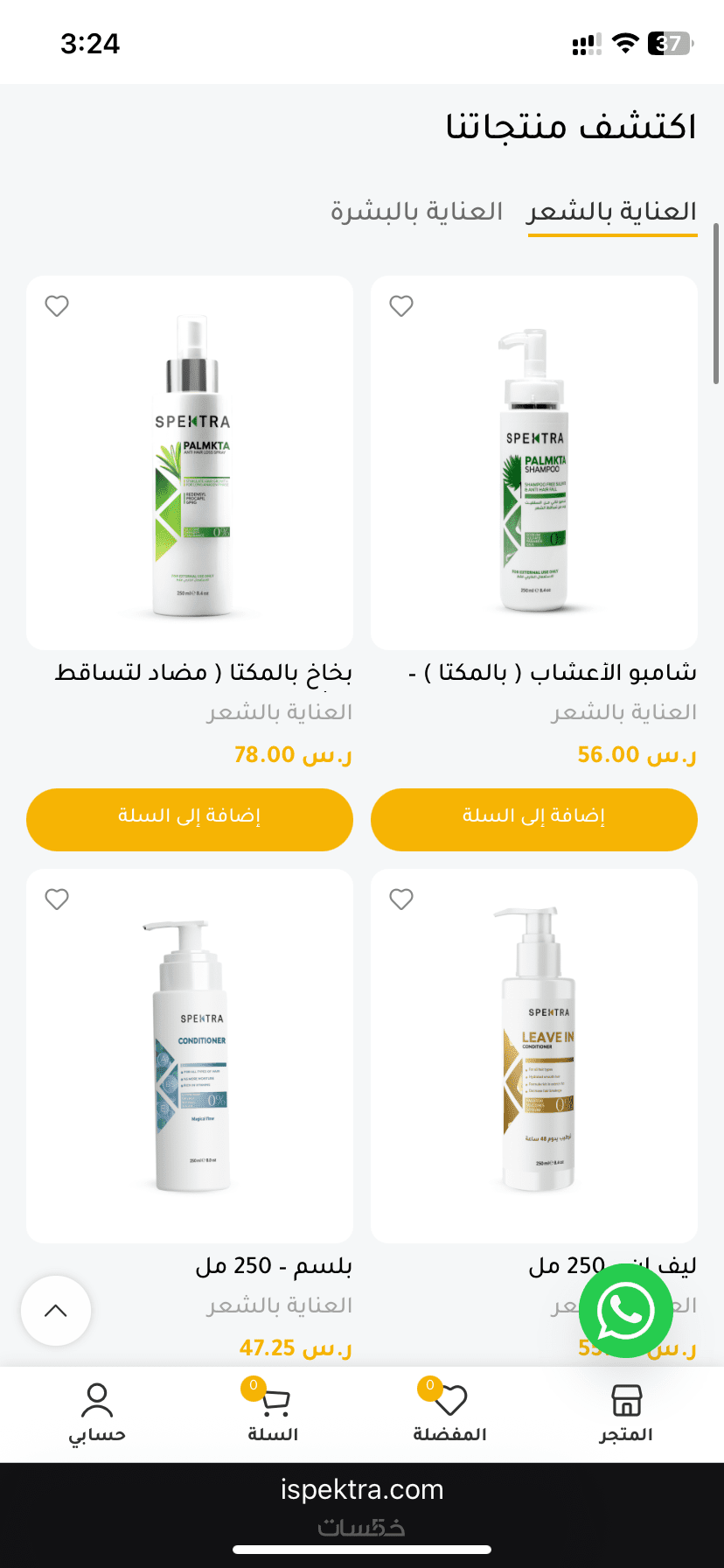
Task: Open the شامبو الأعشاب shampoo product card
Action: pos(534,464)
